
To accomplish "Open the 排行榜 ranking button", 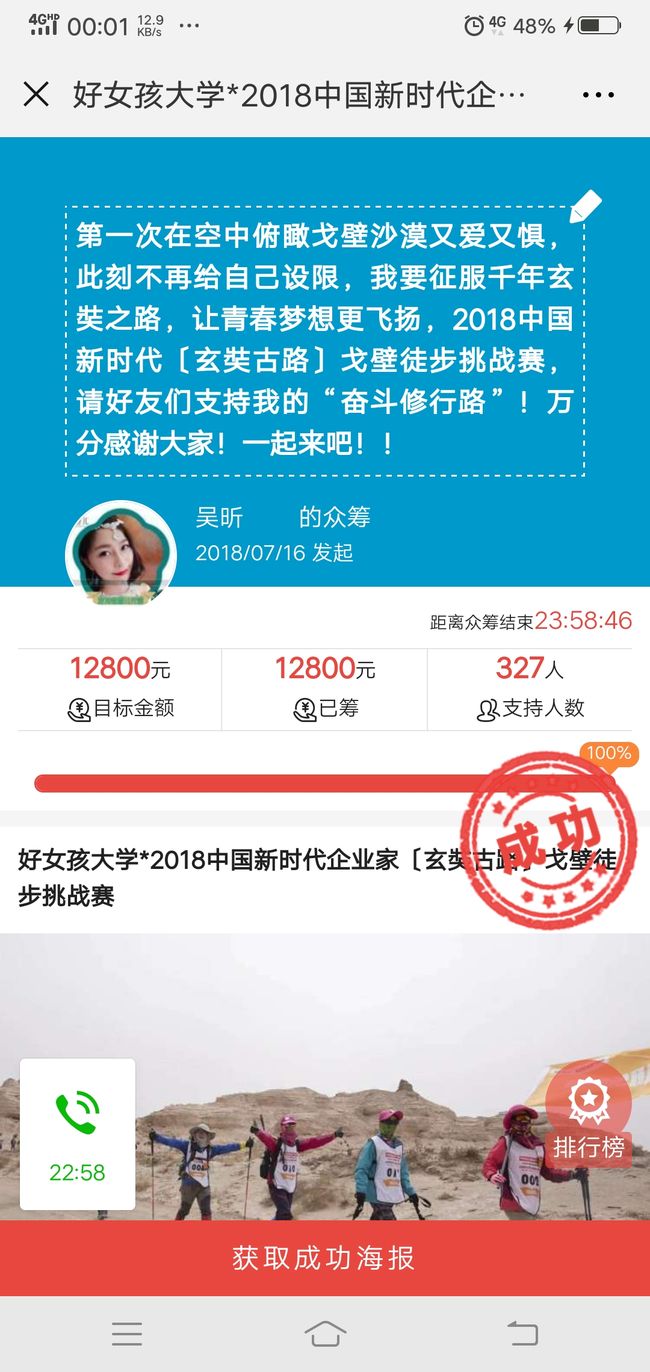I will pos(588,1115).
